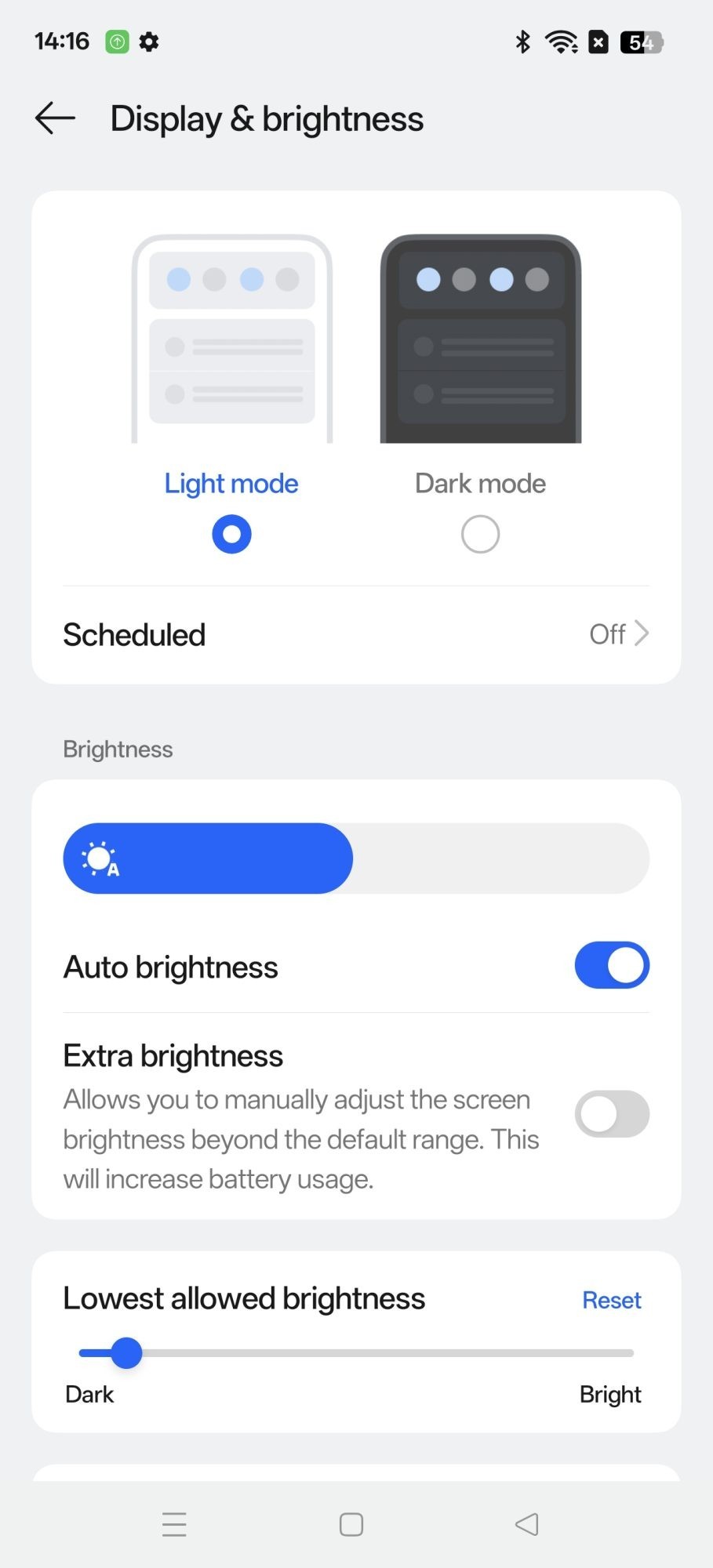Enable Extra brightness

coord(611,1113)
